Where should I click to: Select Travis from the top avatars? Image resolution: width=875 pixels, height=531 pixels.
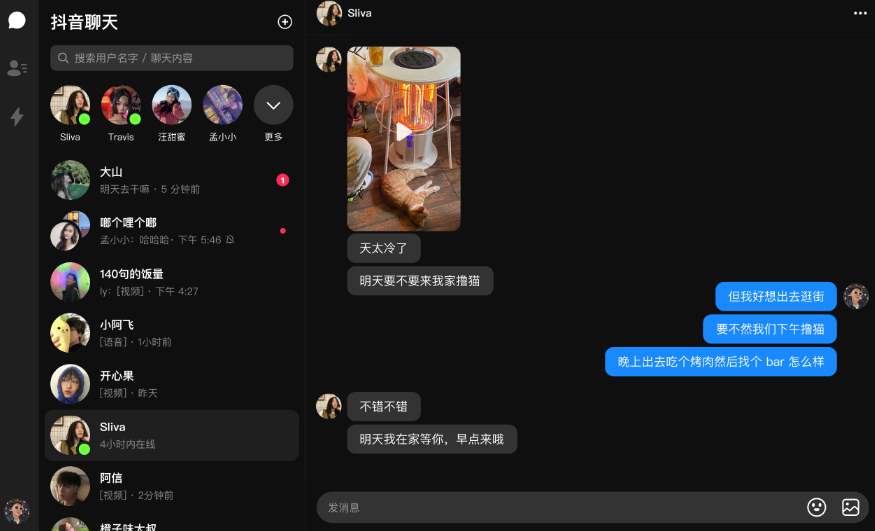121,106
